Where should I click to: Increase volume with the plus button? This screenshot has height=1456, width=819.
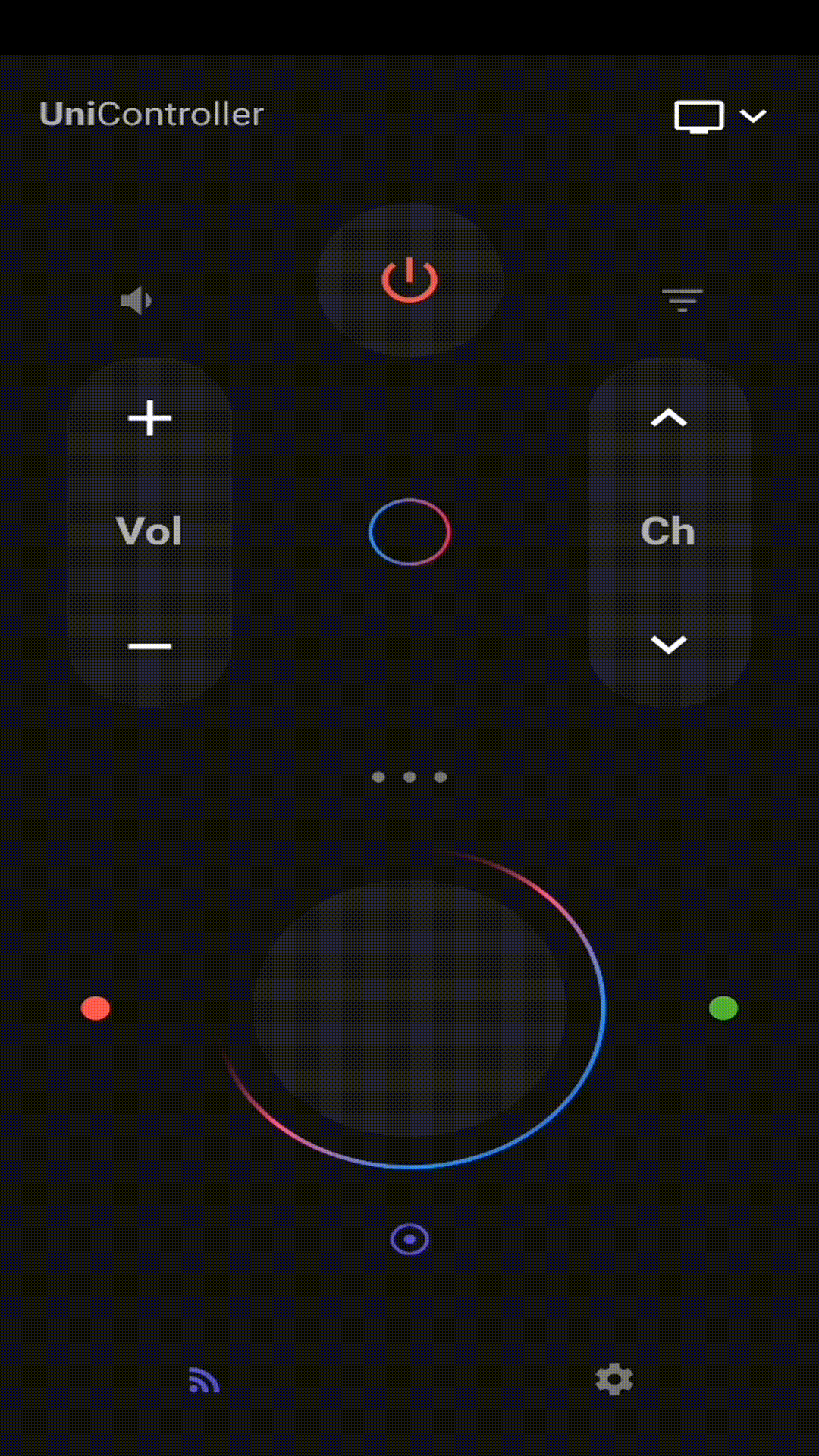[x=150, y=419]
